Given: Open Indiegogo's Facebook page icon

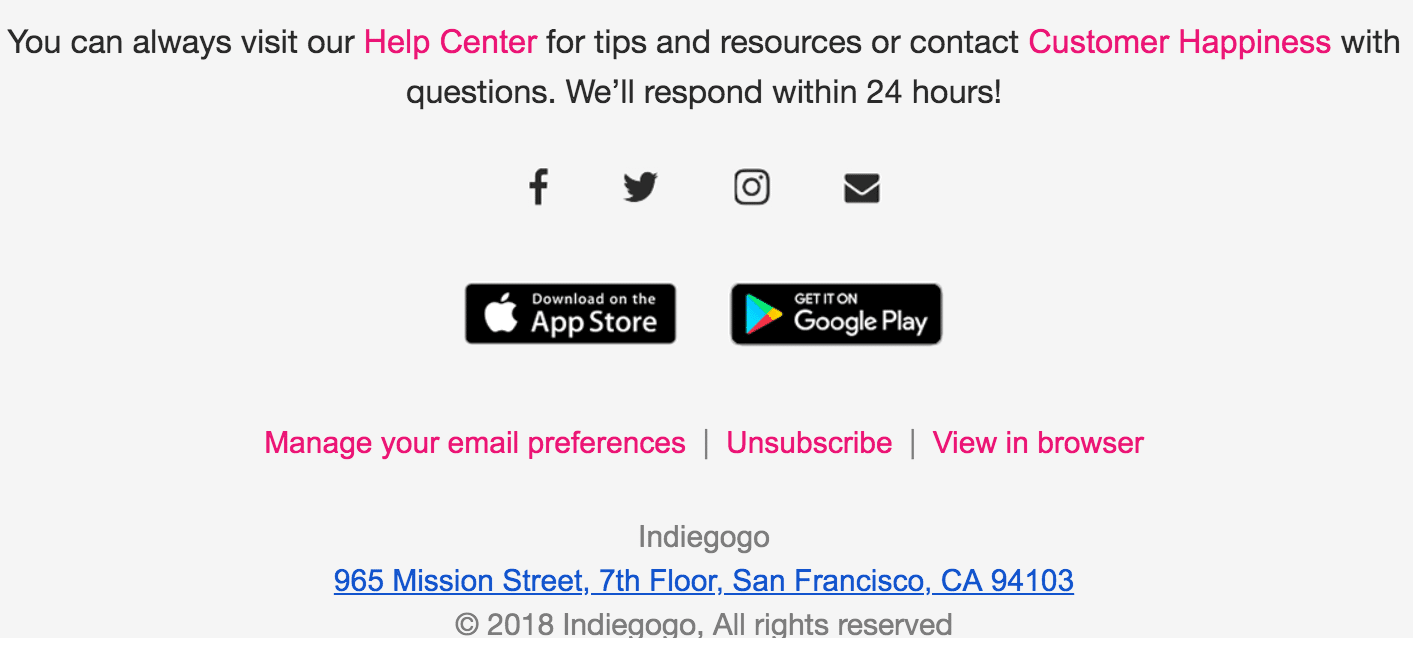Looking at the screenshot, I should click(x=538, y=187).
